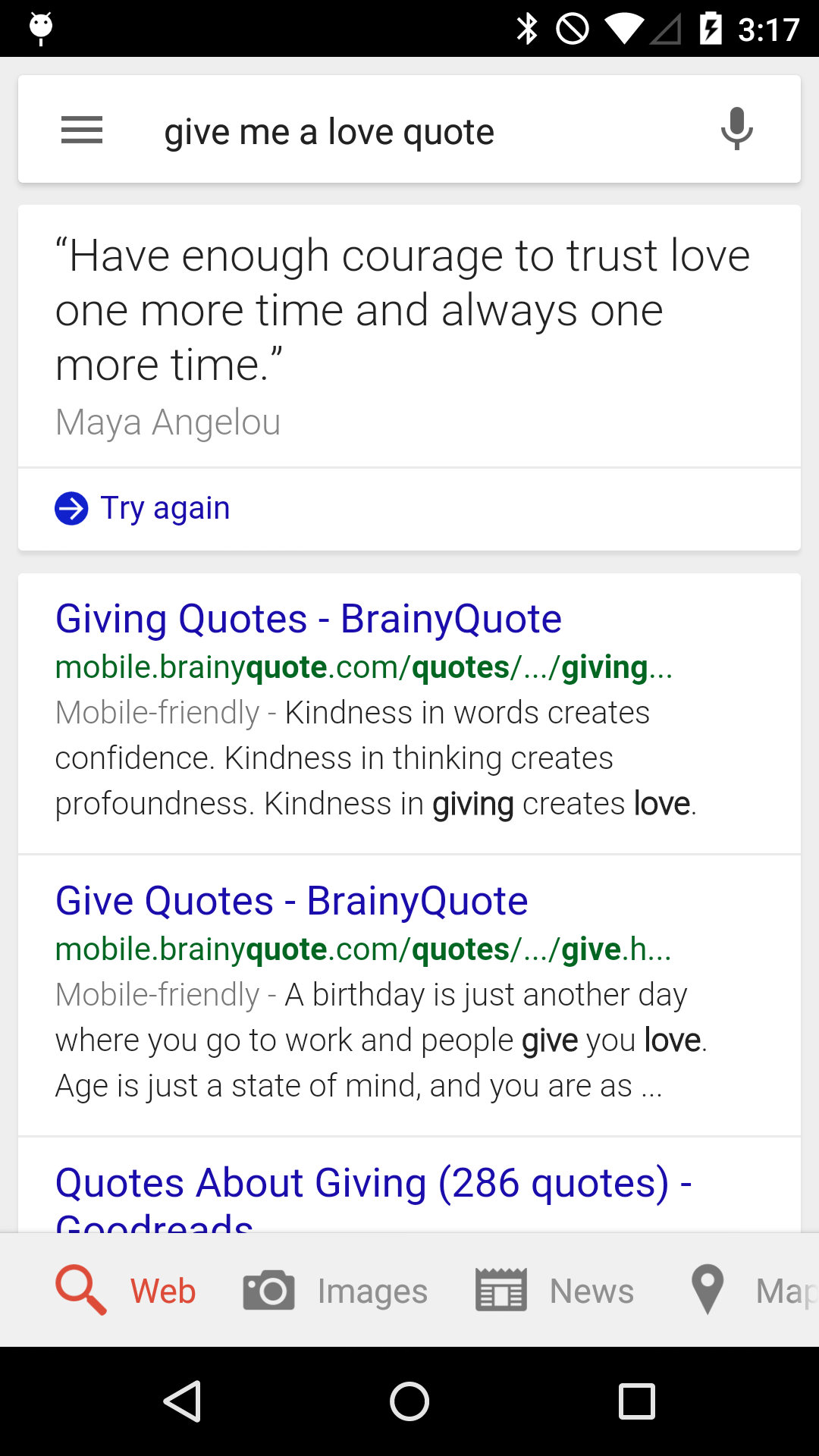Switch to the News tab

coord(554,1291)
